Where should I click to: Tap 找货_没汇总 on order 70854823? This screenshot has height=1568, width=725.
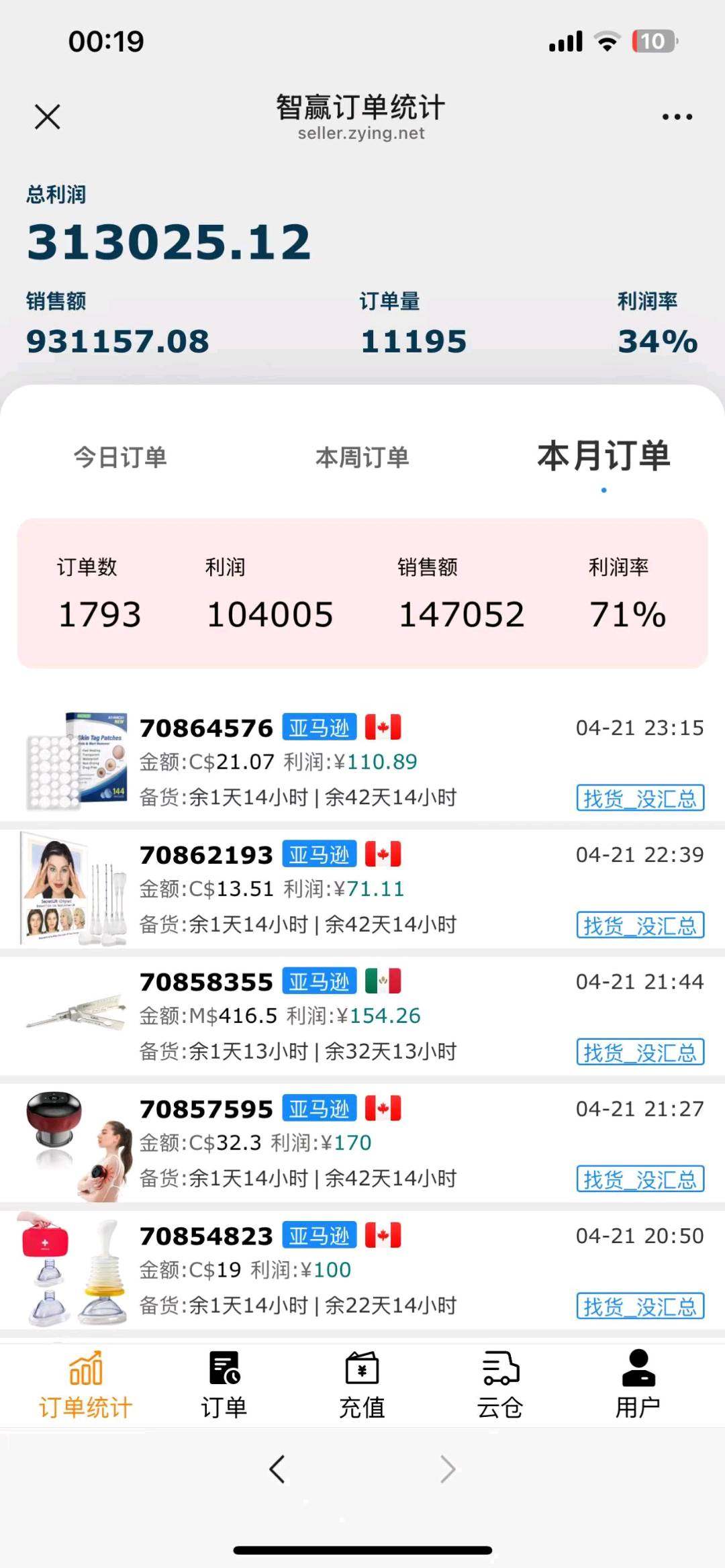pos(640,1306)
